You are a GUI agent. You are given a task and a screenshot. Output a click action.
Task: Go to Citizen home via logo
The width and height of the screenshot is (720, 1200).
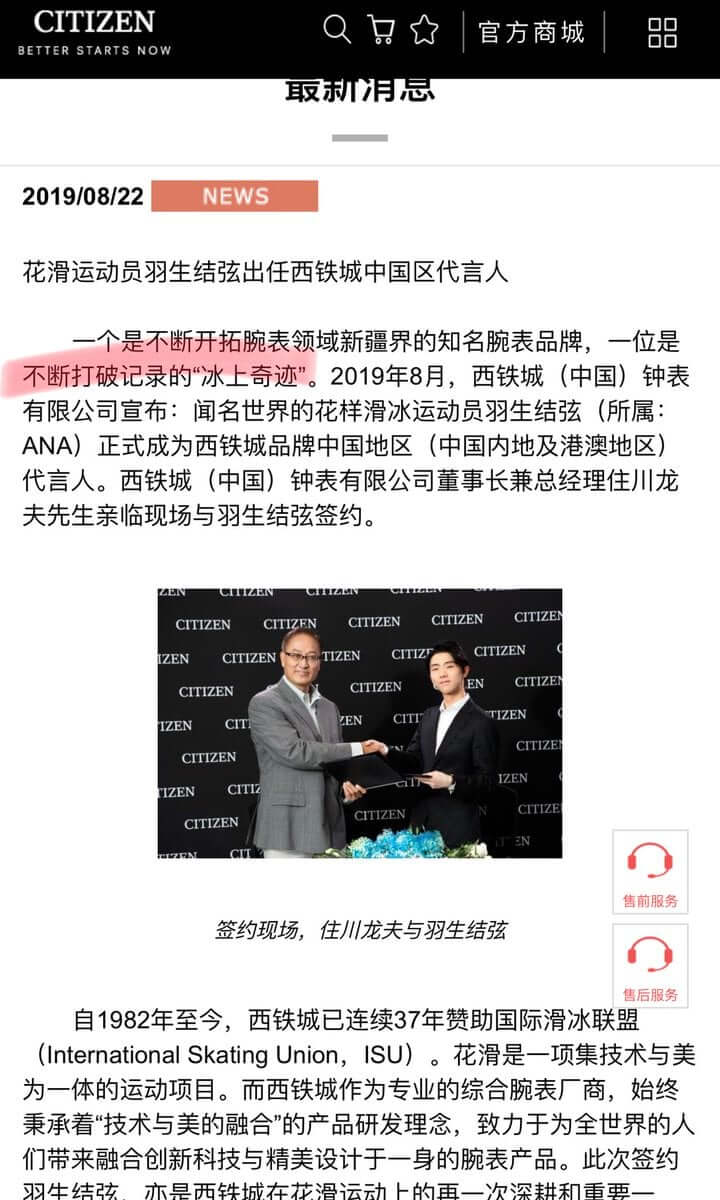click(94, 32)
